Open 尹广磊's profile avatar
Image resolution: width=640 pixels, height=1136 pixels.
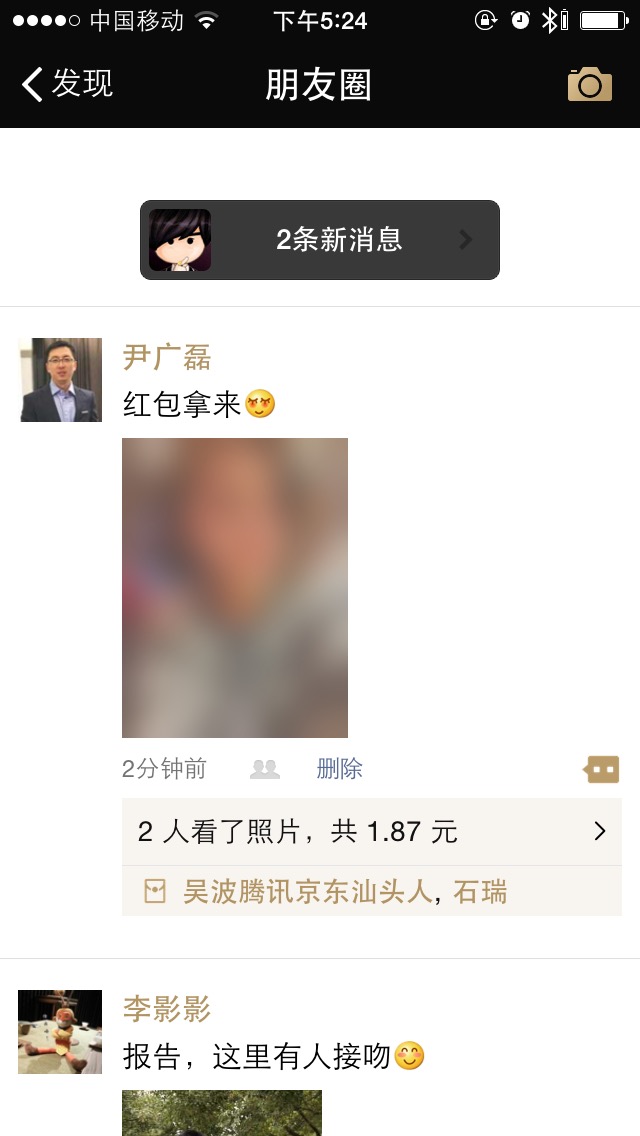point(60,380)
